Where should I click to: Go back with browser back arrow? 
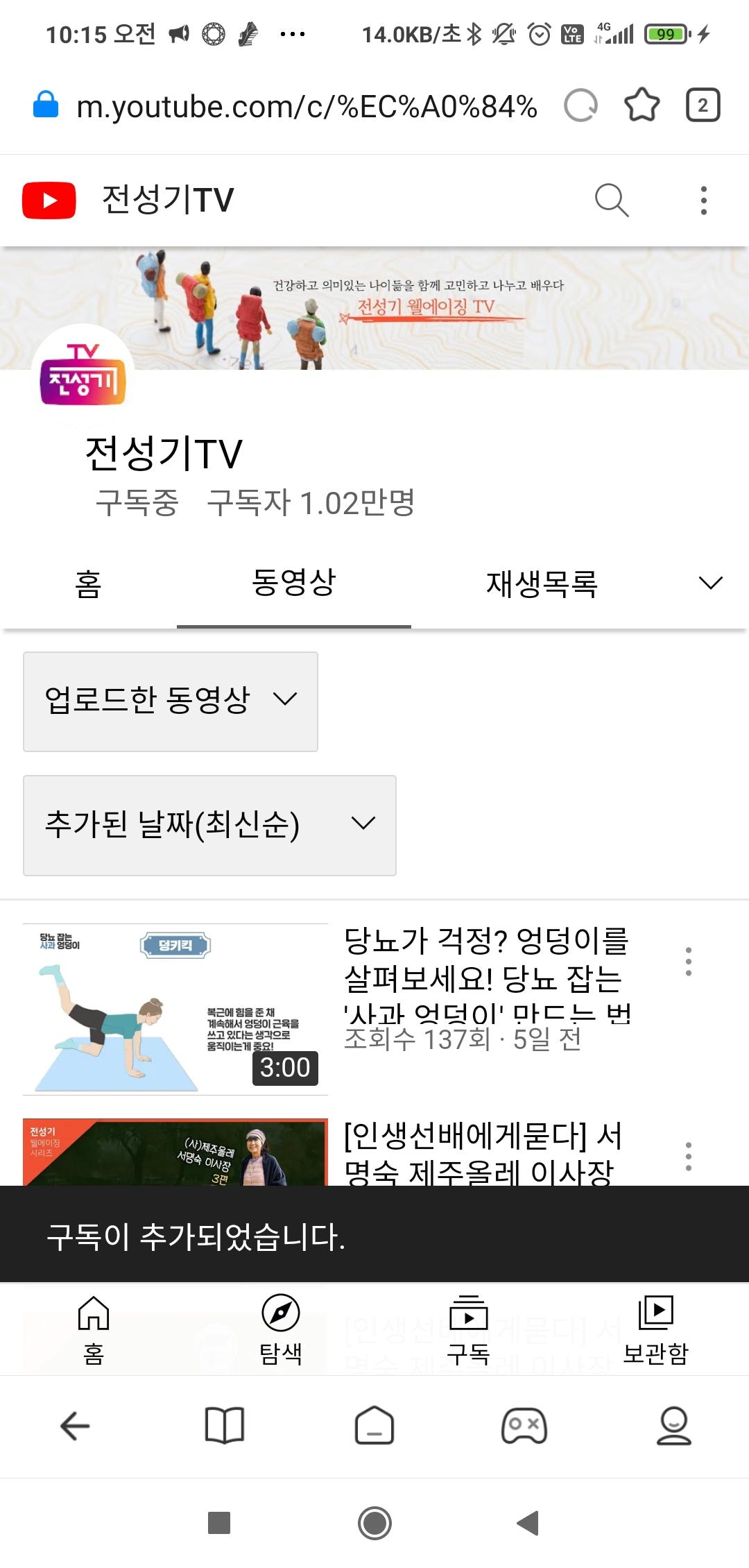click(x=75, y=1426)
